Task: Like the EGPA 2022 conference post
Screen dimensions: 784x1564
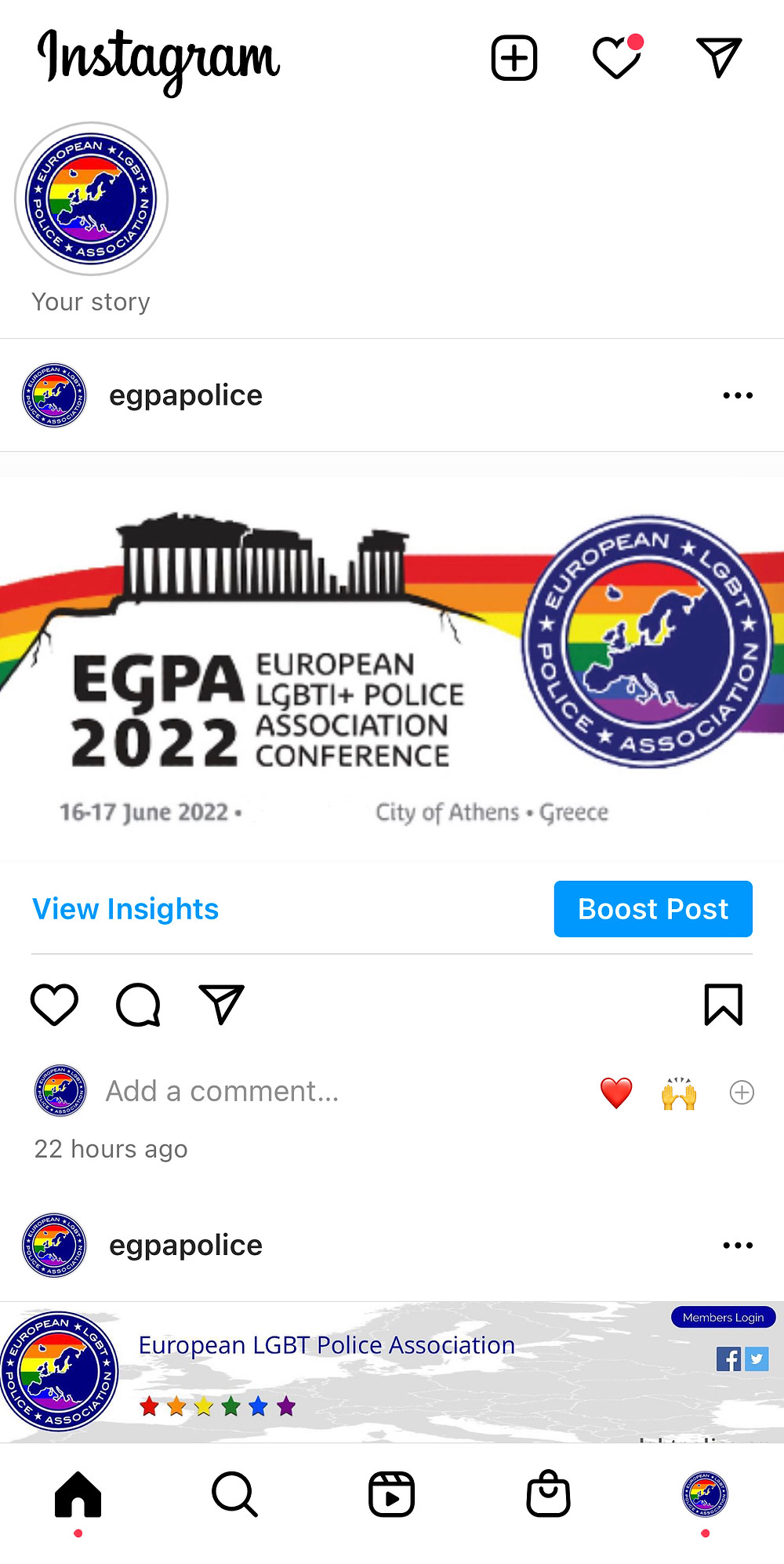Action: (x=54, y=1005)
